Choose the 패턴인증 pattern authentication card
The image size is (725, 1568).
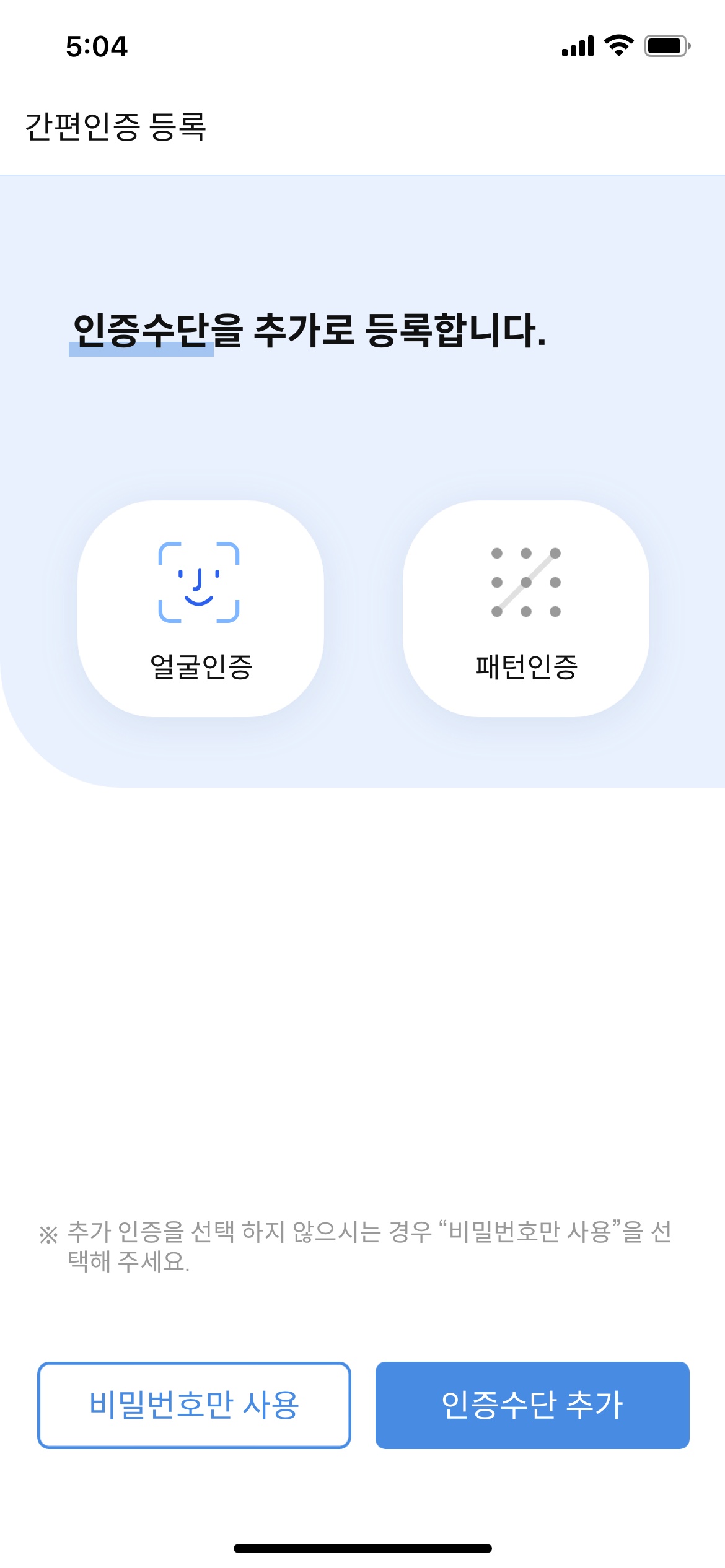coord(525,609)
